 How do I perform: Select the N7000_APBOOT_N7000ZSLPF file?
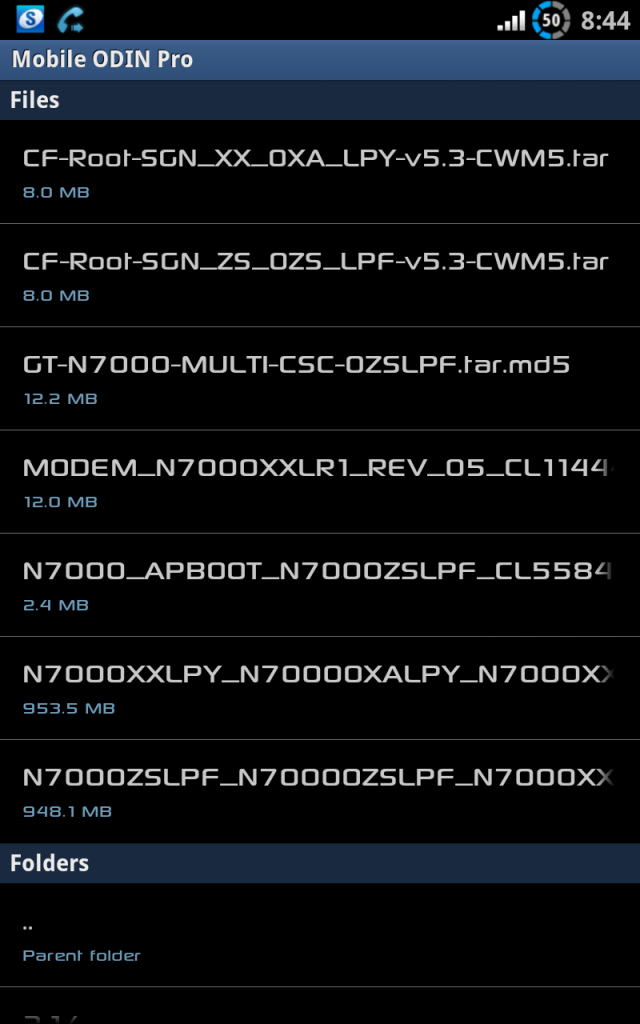(320, 584)
